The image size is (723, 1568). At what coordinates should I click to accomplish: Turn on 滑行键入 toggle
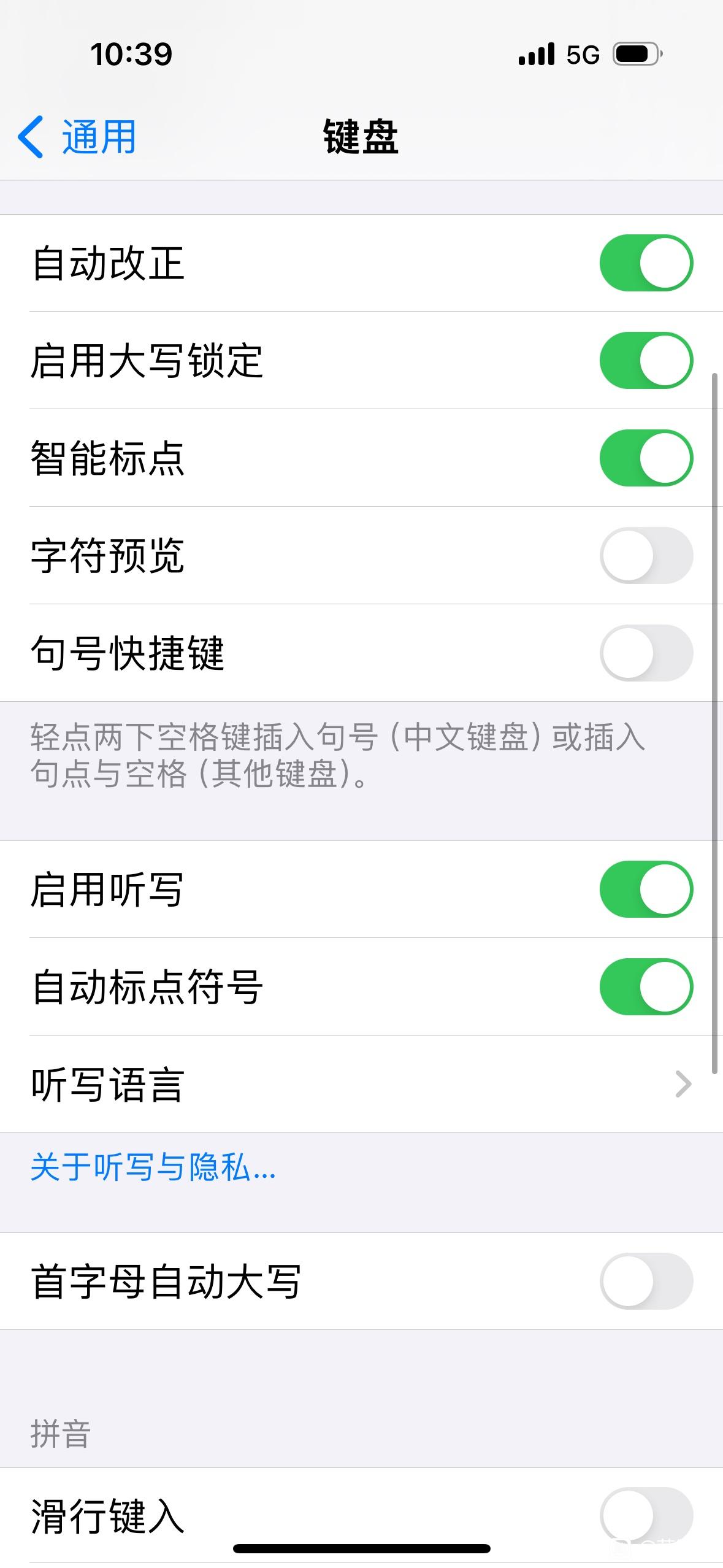pyautogui.click(x=646, y=1516)
